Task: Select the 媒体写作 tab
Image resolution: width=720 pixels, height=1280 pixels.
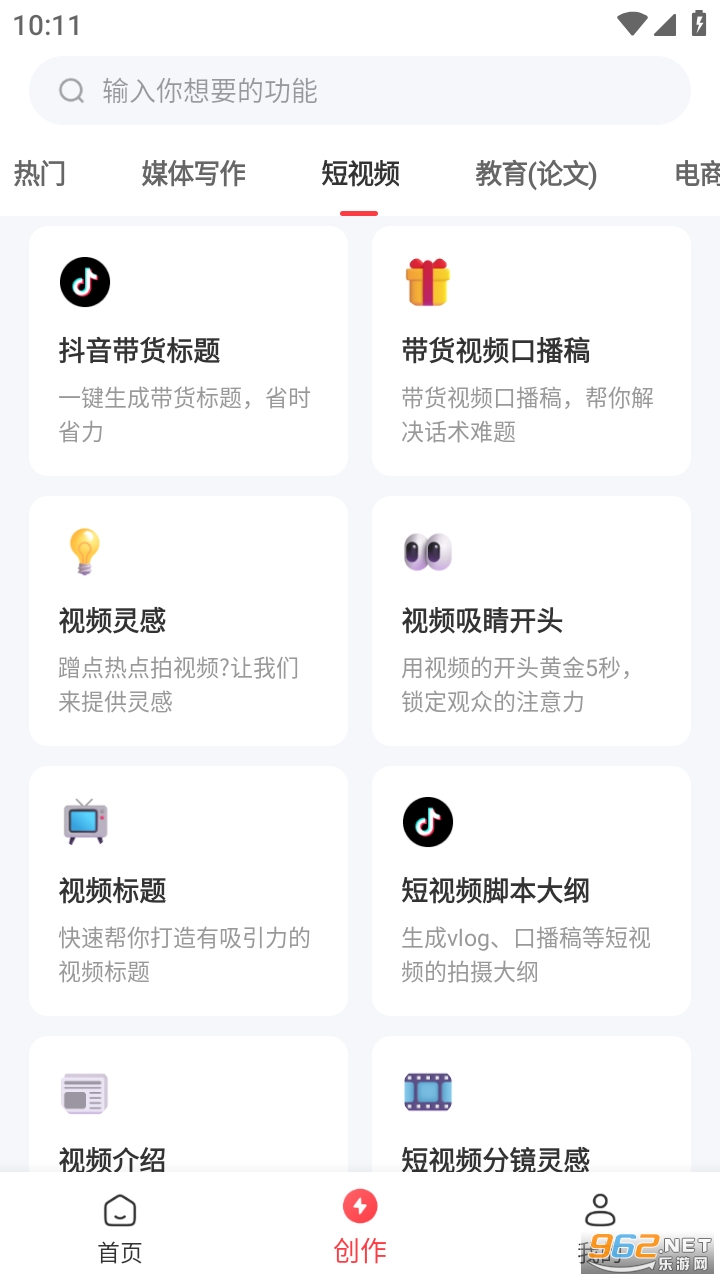Action: point(193,174)
